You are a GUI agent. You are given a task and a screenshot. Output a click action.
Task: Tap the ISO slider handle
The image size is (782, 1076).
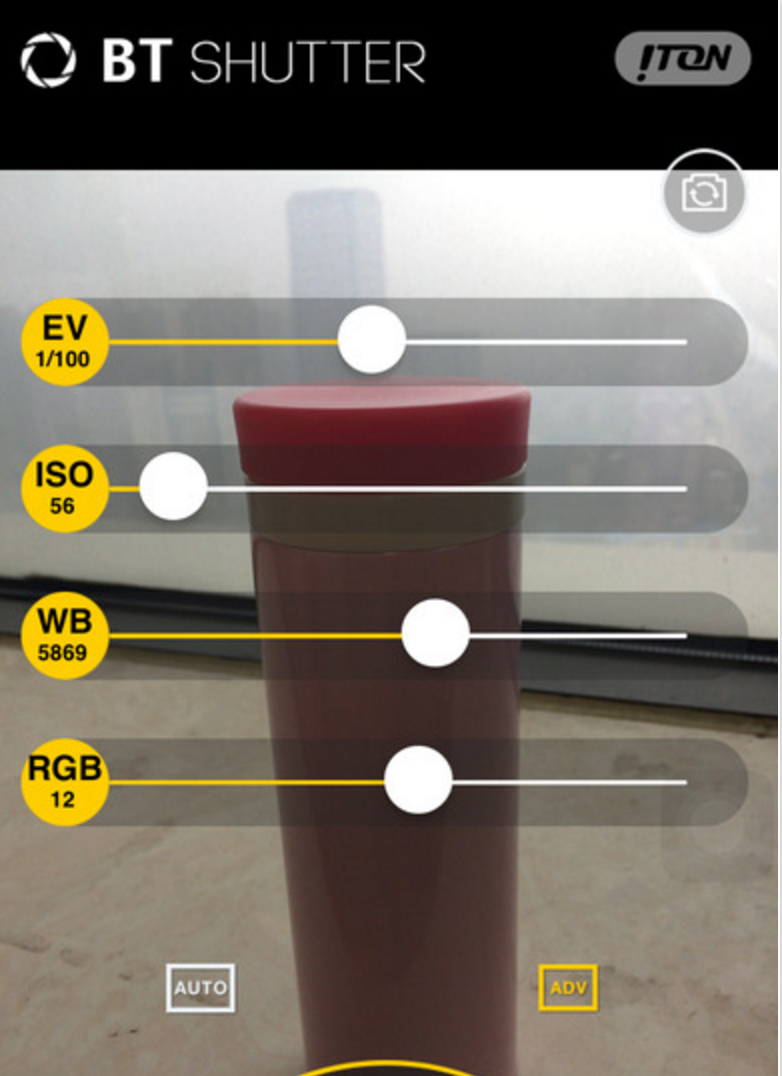173,487
